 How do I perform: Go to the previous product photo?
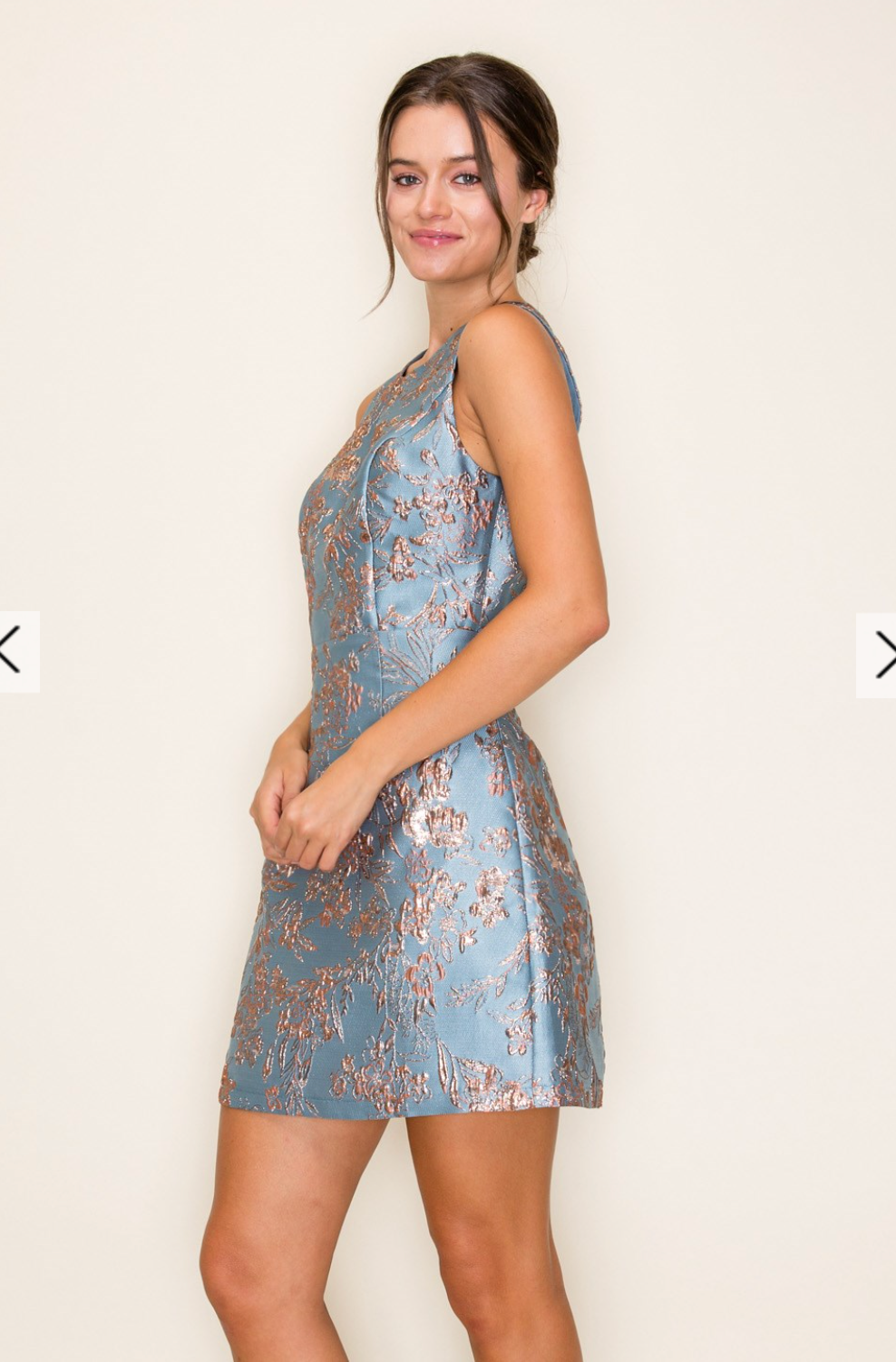coord(15,652)
